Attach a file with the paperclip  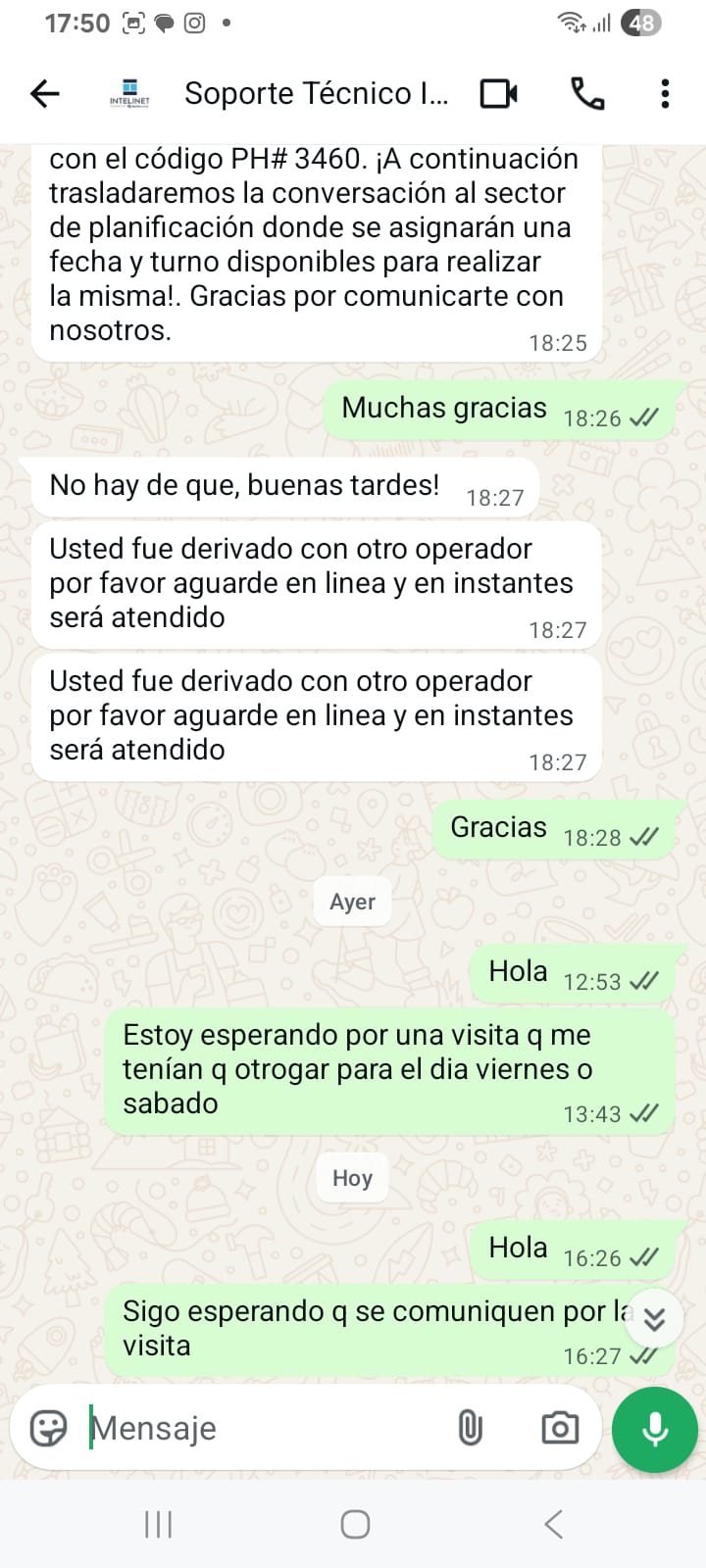pyautogui.click(x=471, y=1428)
